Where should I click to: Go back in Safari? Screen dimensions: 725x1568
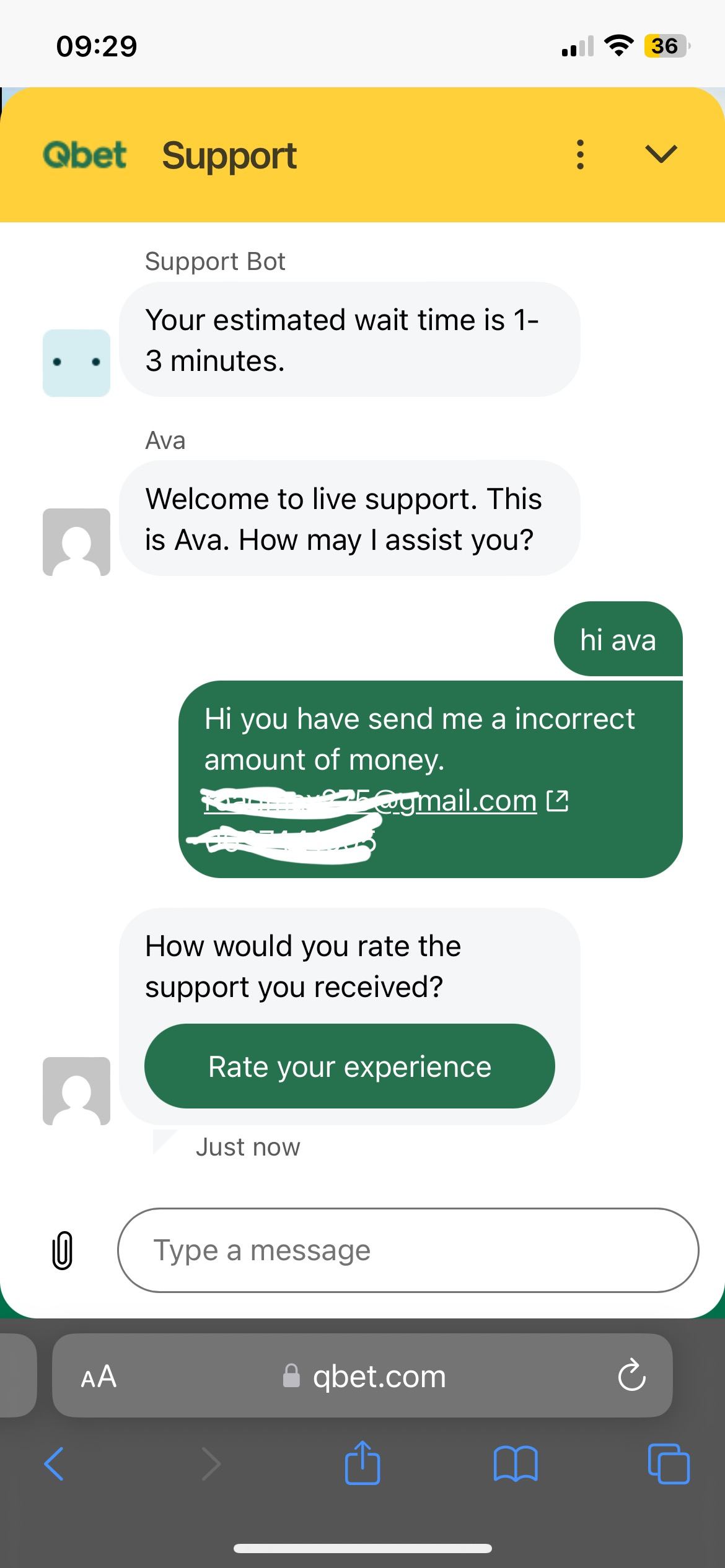(55, 1464)
